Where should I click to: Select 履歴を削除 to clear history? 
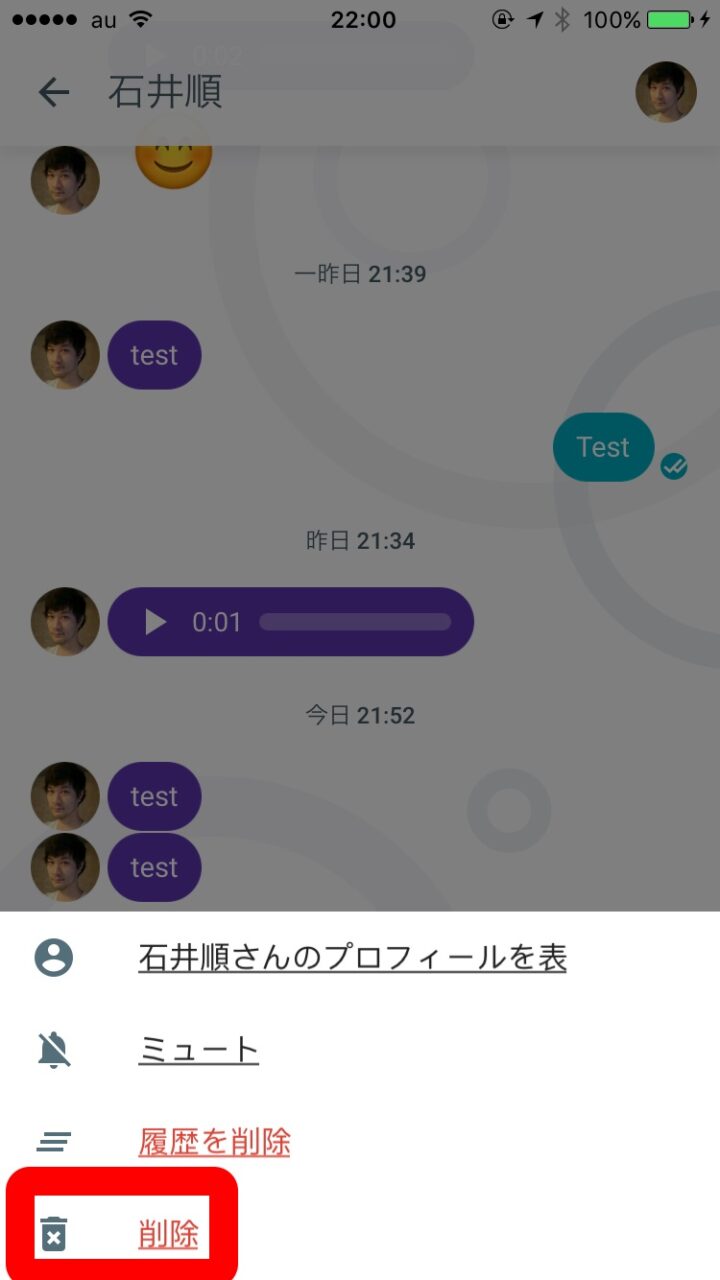pos(214,1142)
